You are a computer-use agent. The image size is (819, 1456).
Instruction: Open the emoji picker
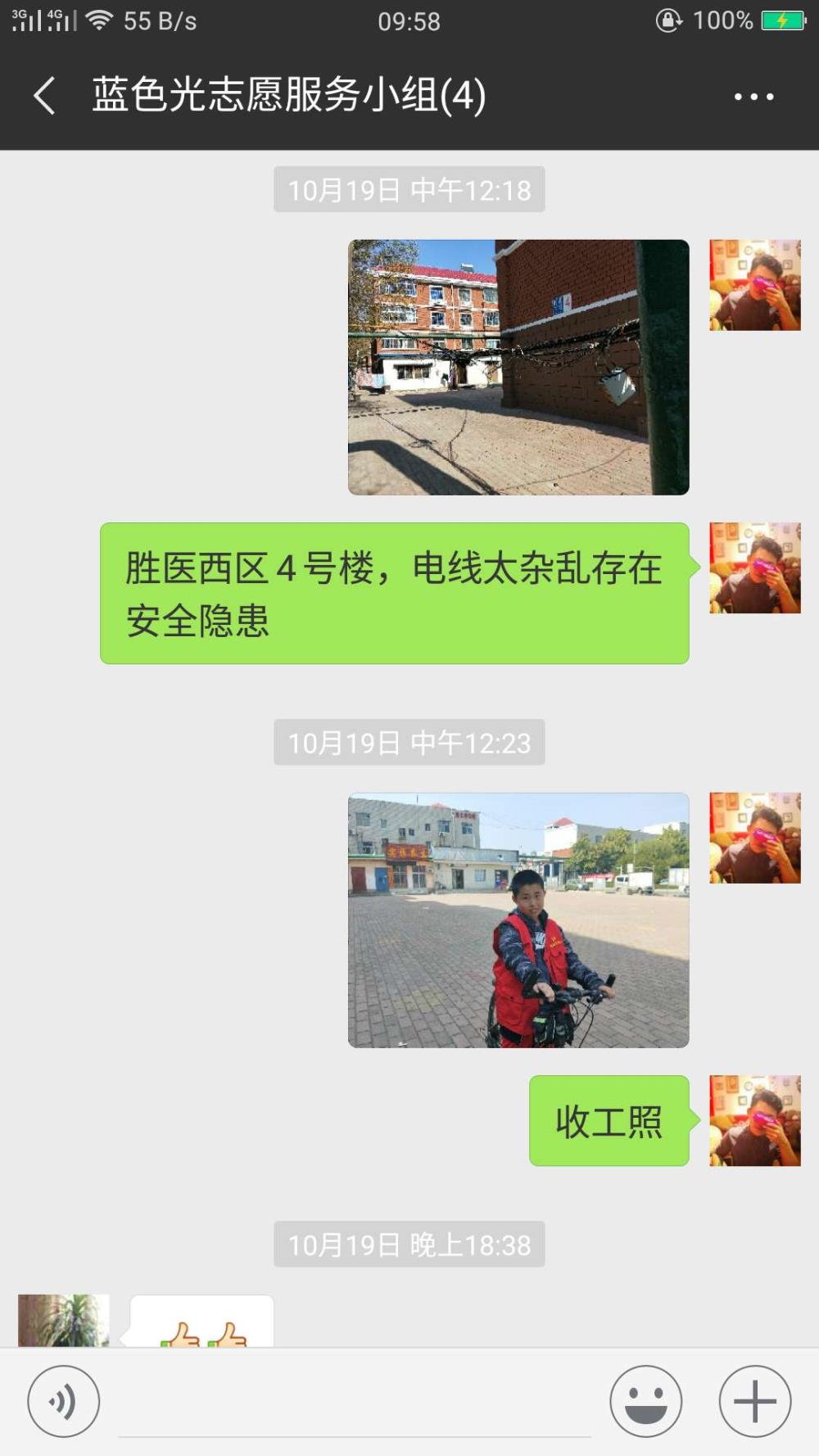click(646, 1401)
